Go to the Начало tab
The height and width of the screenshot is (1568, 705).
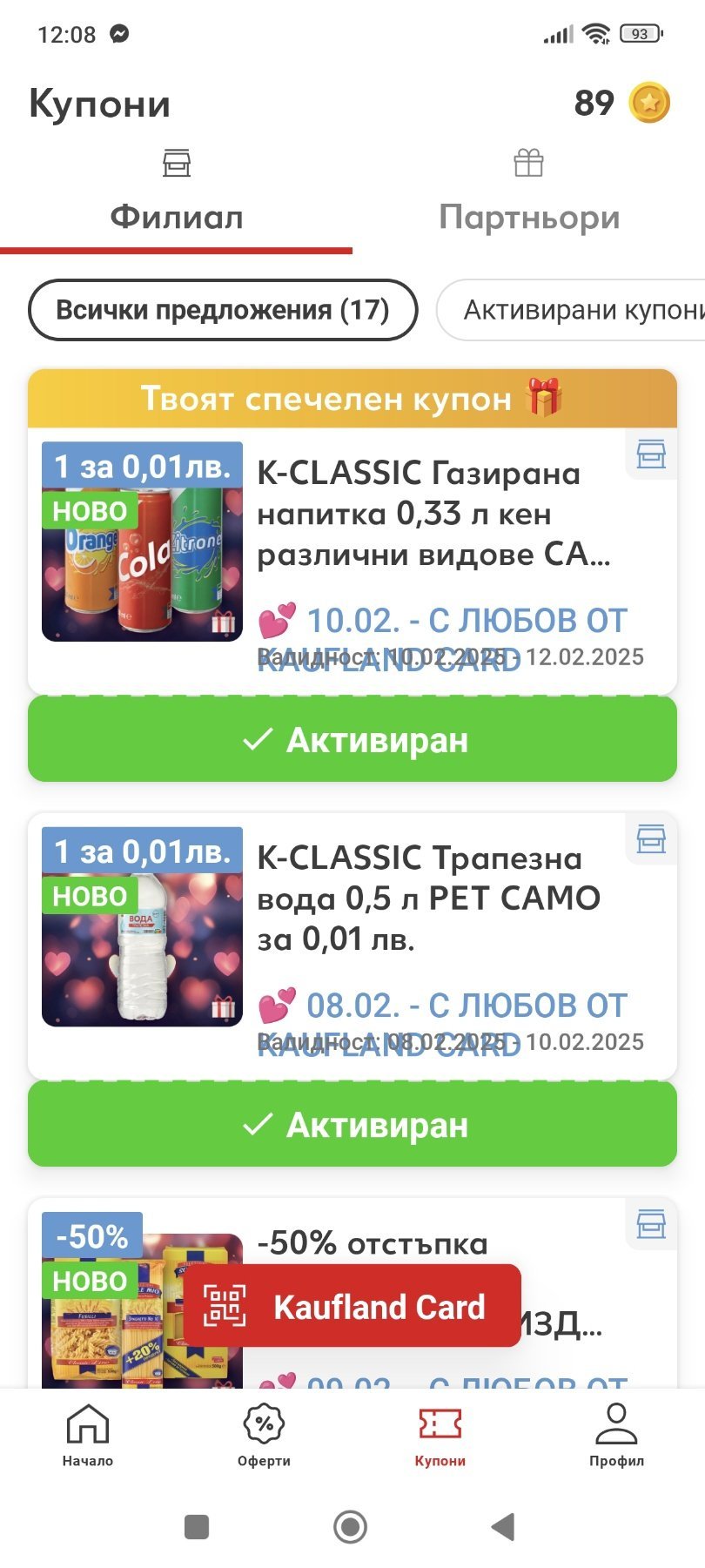click(x=88, y=1437)
